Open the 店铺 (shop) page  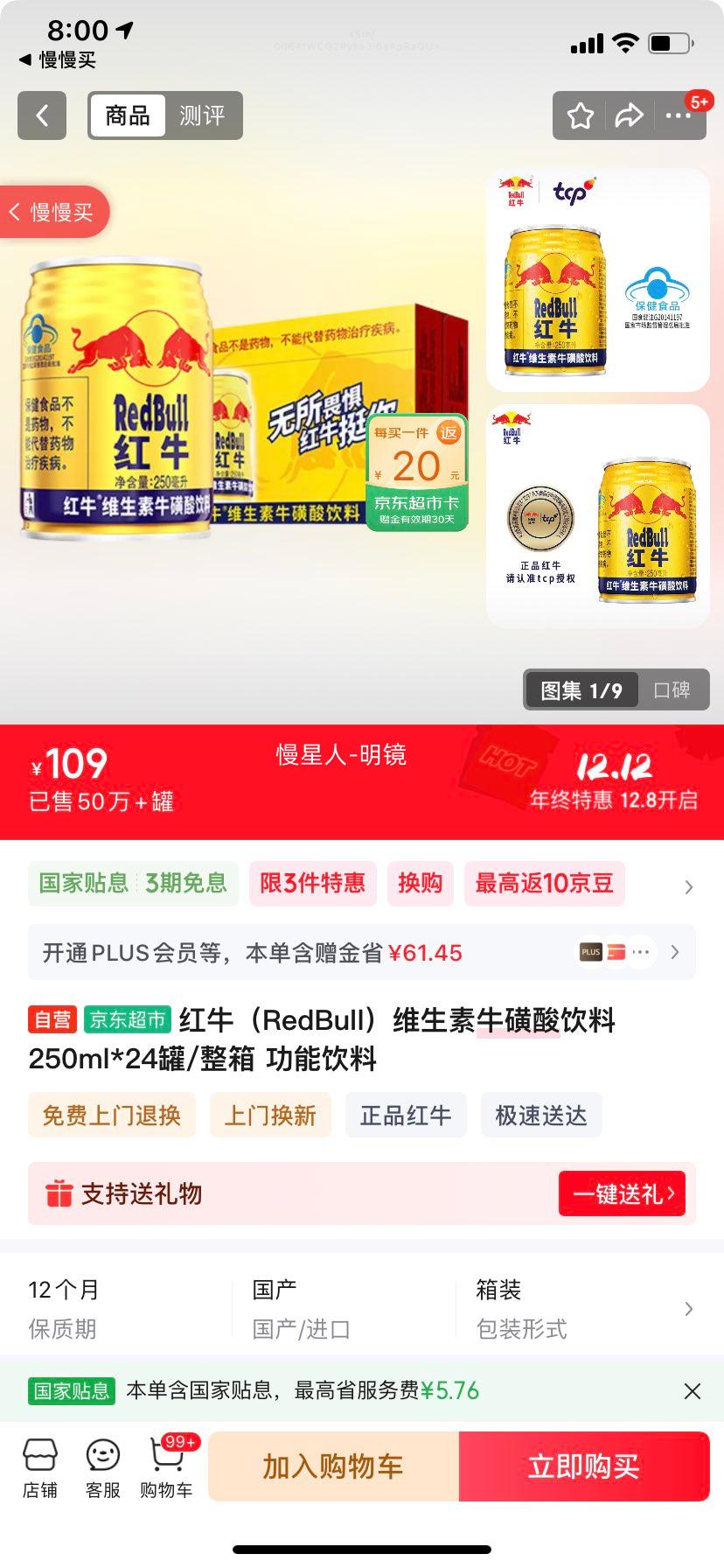click(41, 1465)
